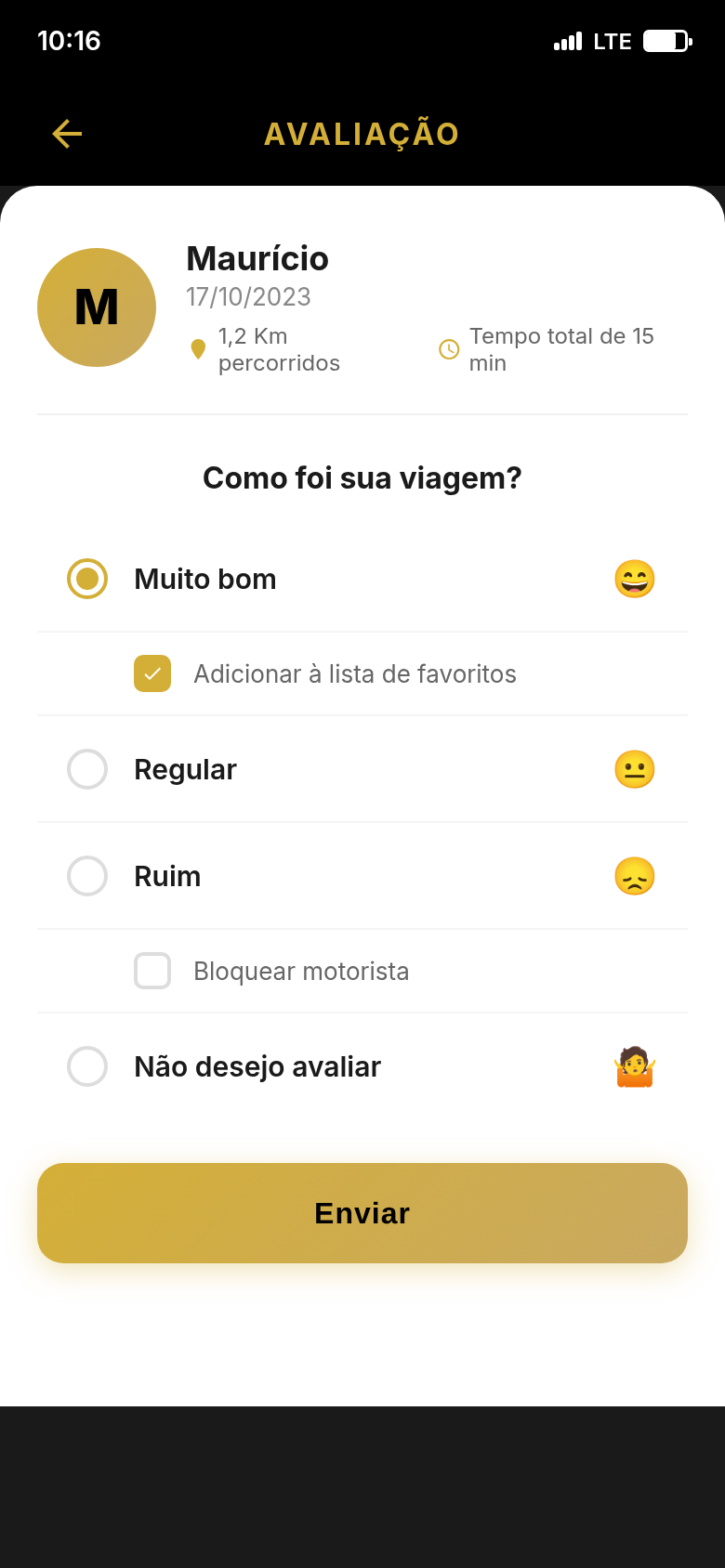Viewport: 725px width, 1568px height.
Task: Tap the shrug emoji beside Não desejo avaliar
Action: 634,1066
